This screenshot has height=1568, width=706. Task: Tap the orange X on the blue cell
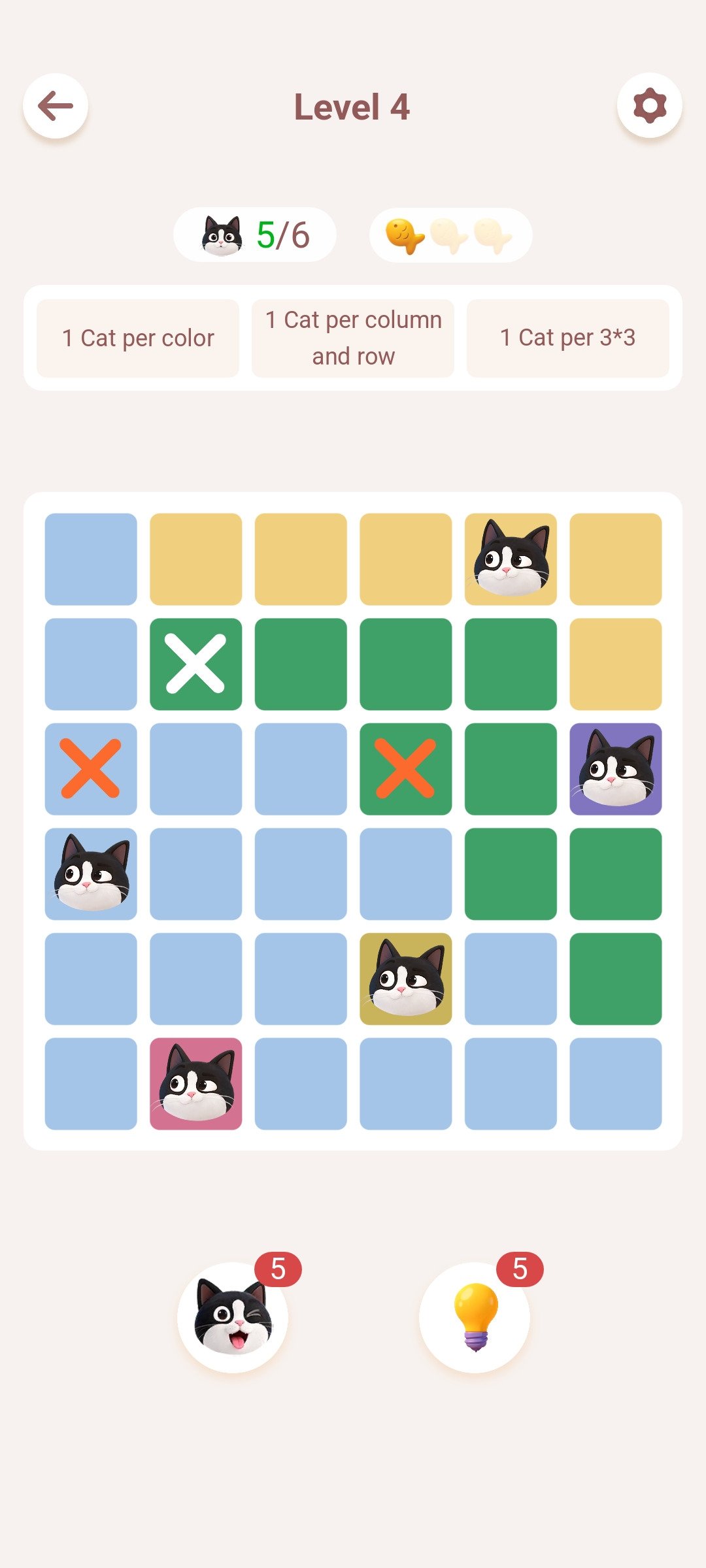91,769
